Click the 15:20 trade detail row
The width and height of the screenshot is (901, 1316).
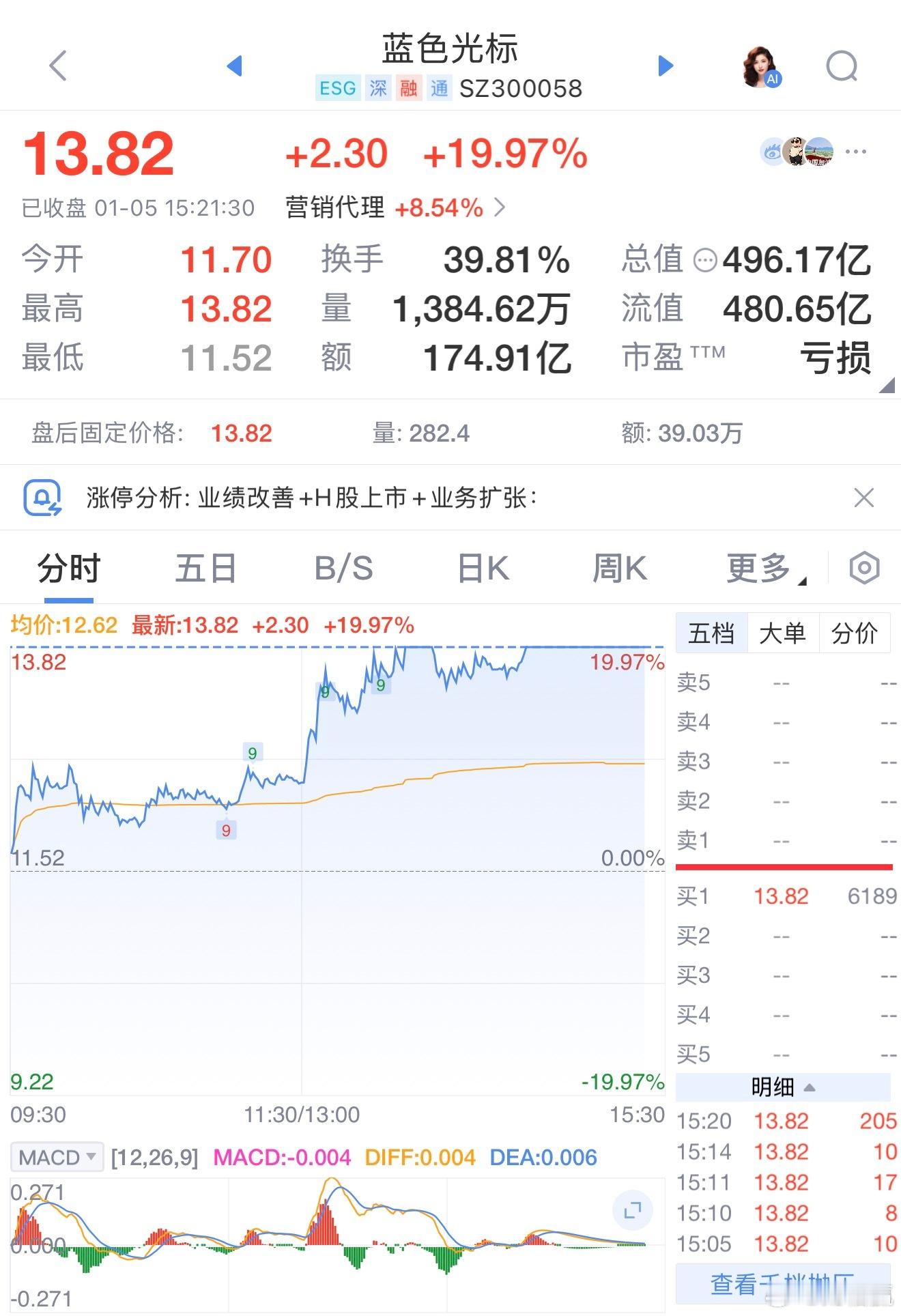pos(782,1121)
